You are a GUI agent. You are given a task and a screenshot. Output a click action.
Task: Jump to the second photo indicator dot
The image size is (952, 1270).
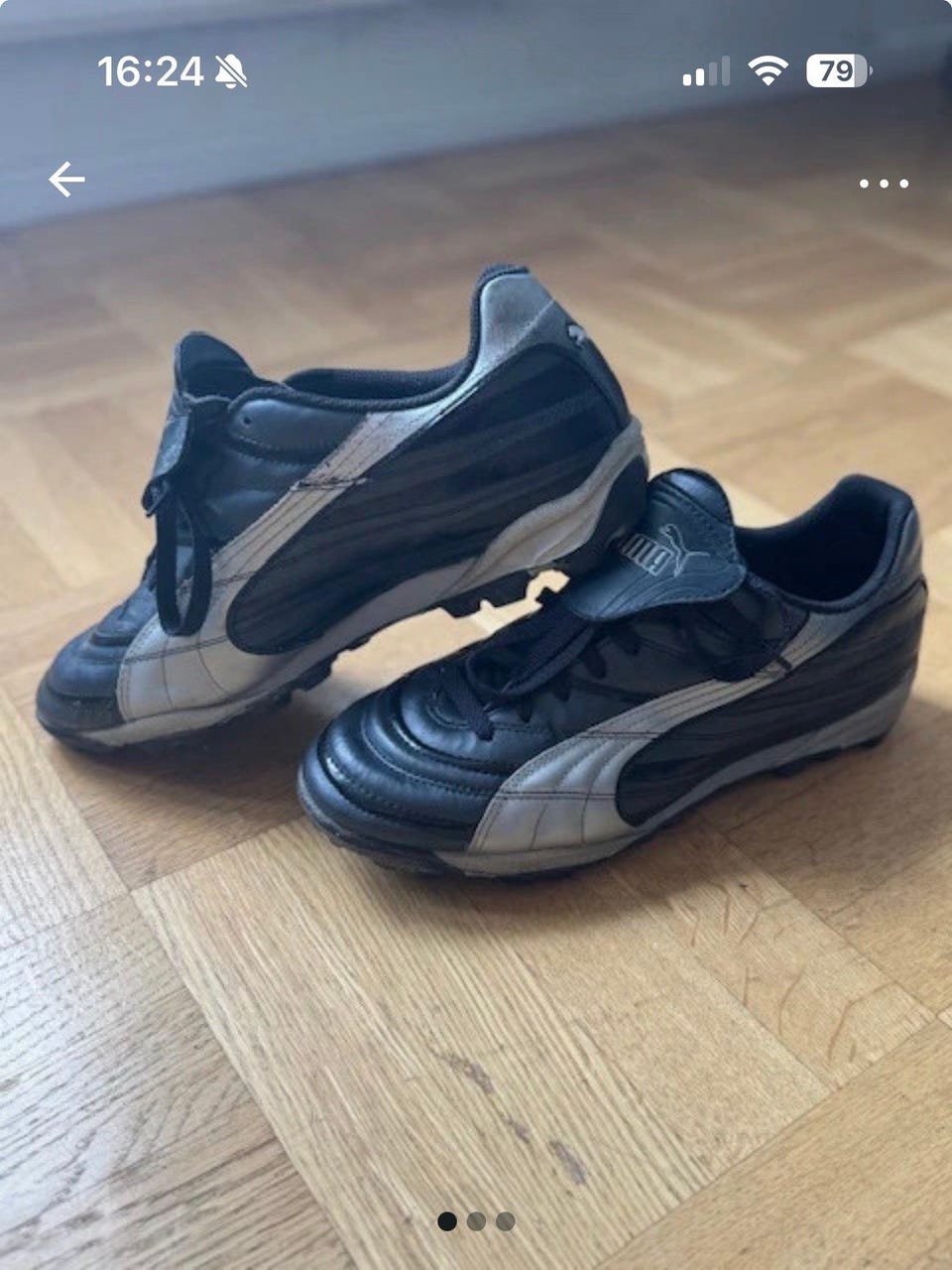[477, 1221]
